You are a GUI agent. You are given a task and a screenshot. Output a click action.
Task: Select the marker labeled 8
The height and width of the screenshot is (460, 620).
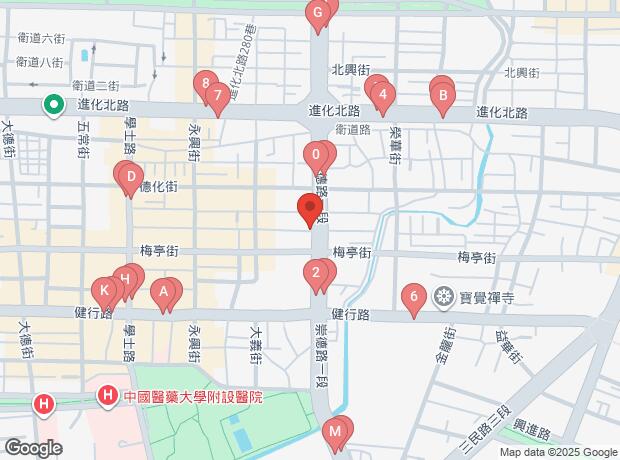tap(204, 85)
